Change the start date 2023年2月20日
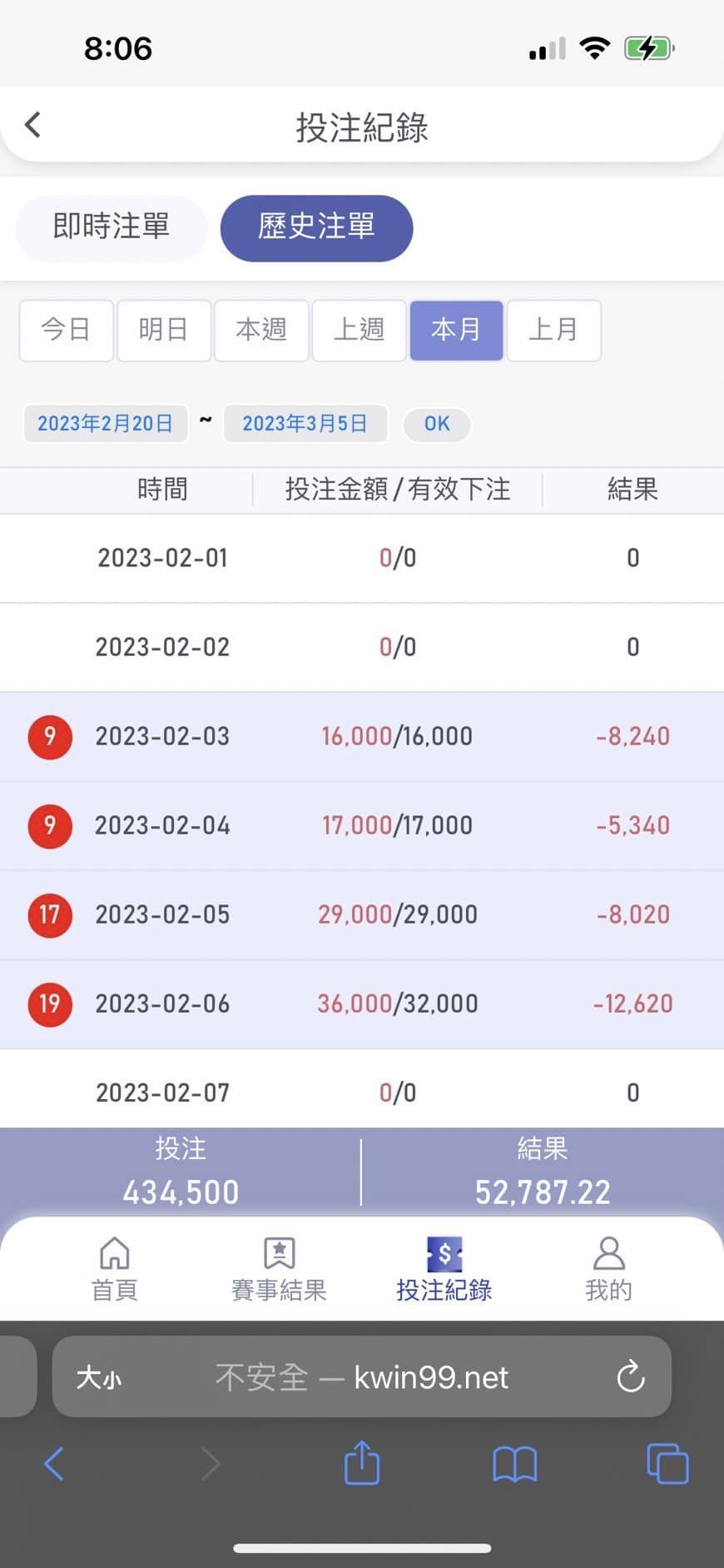 (x=106, y=424)
